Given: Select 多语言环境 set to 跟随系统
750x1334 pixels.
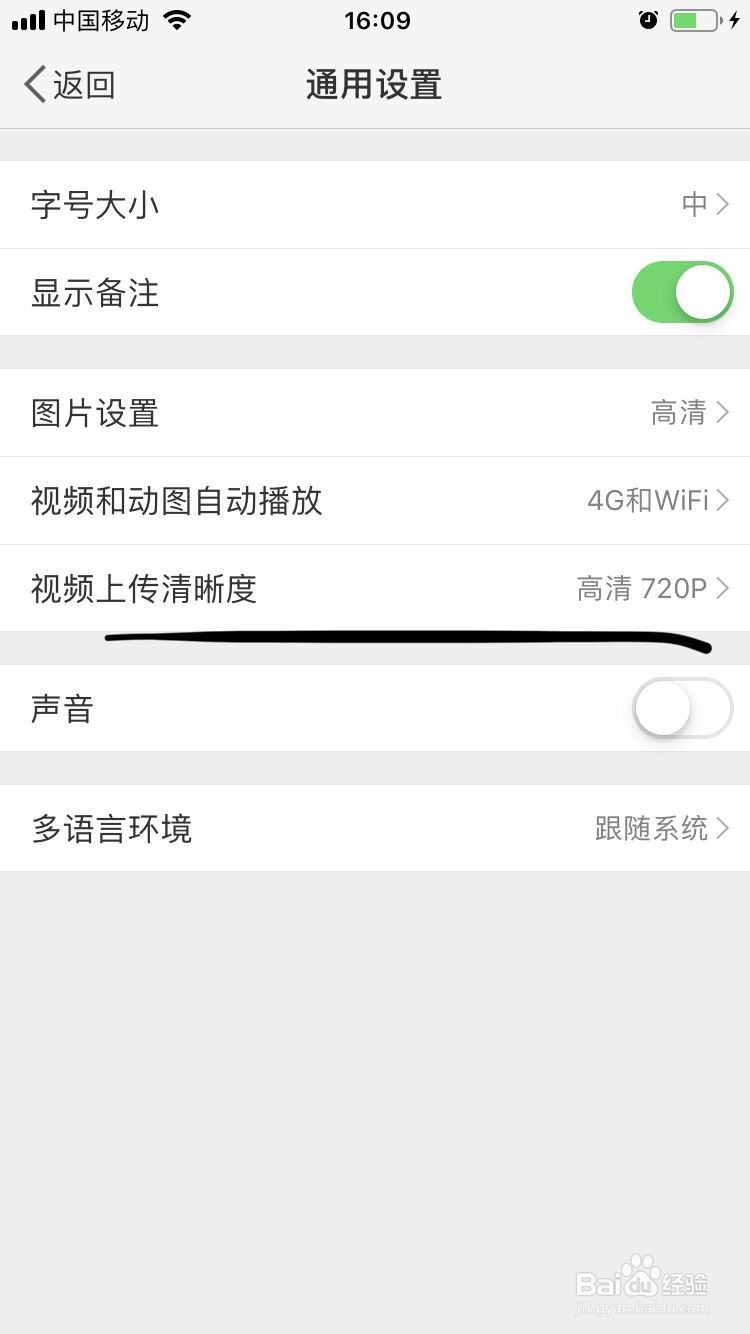Looking at the screenshot, I should pyautogui.click(x=375, y=828).
